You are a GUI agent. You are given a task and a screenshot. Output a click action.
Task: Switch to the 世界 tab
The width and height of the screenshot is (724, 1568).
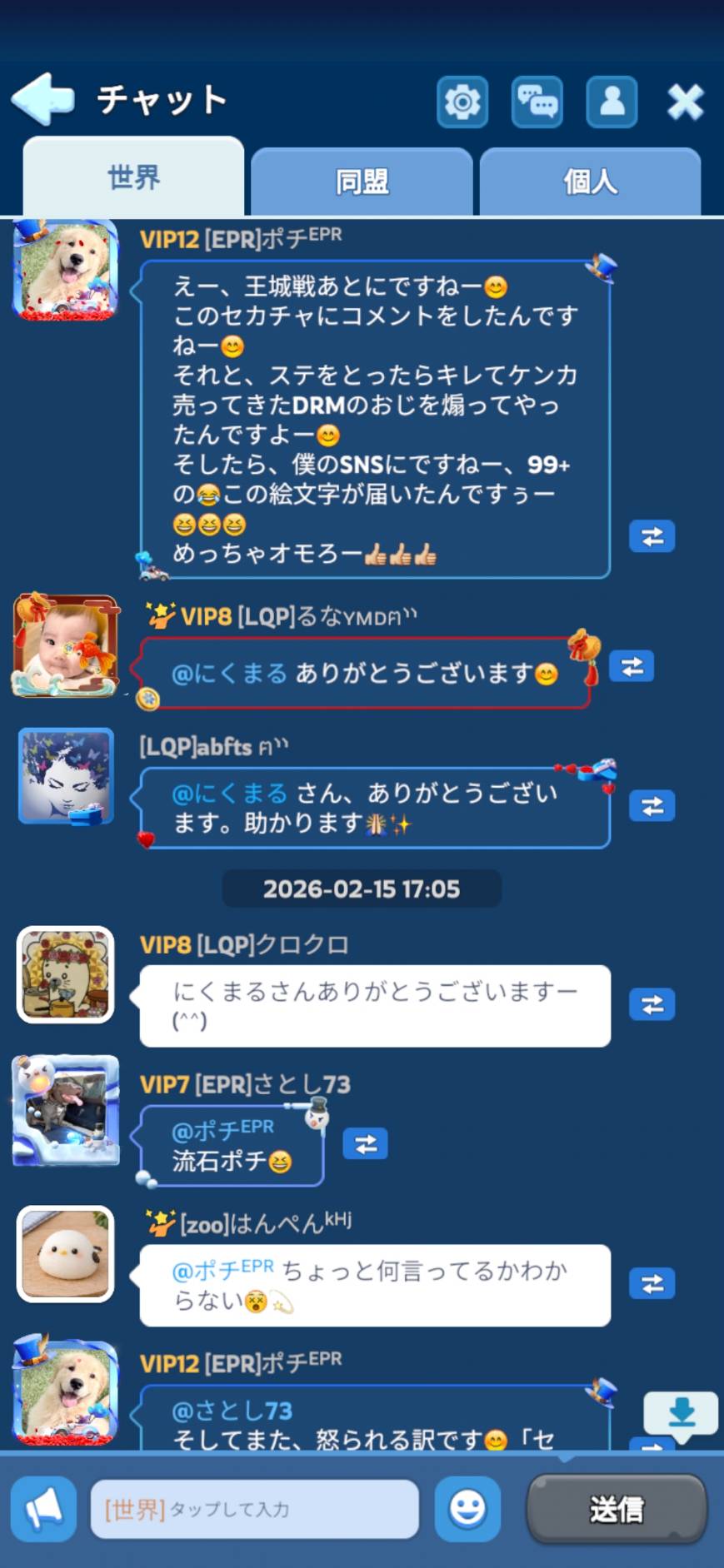tap(133, 178)
